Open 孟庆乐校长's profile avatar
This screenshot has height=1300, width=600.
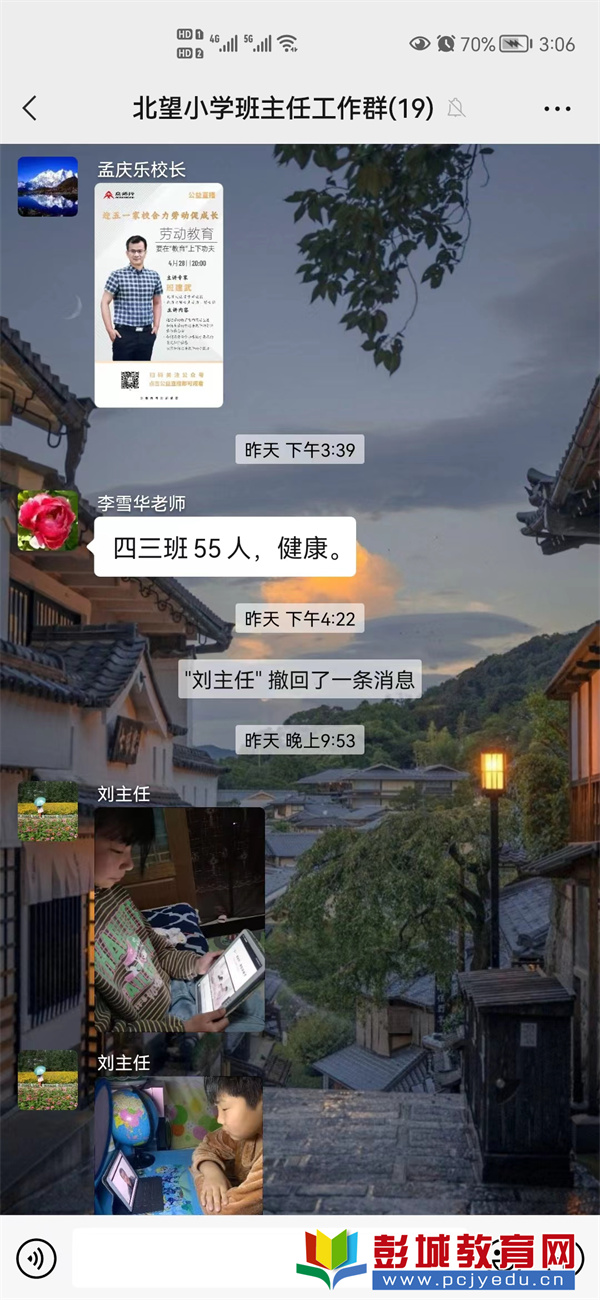point(47,187)
